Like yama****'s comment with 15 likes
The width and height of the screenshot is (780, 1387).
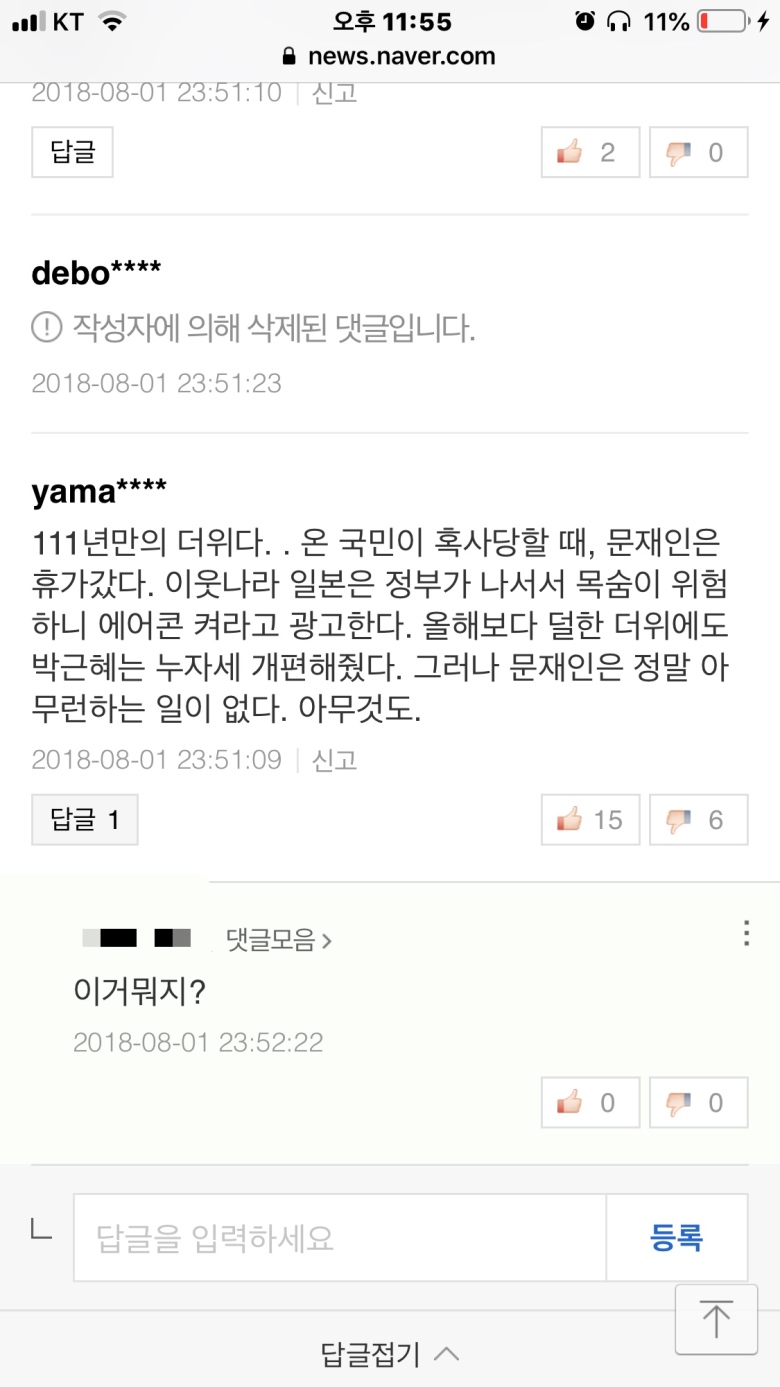[x=590, y=820]
